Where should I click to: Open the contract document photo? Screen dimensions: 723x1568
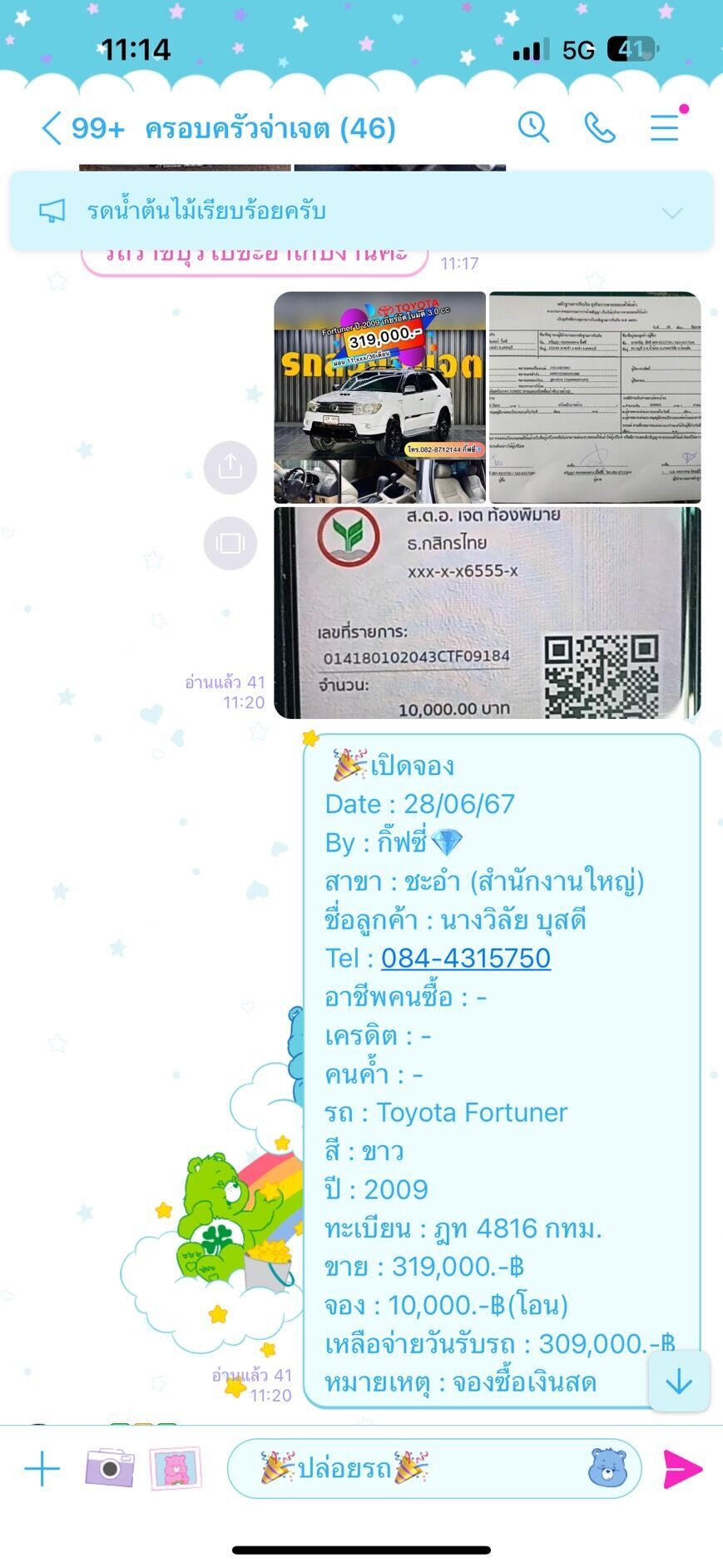pyautogui.click(x=595, y=398)
